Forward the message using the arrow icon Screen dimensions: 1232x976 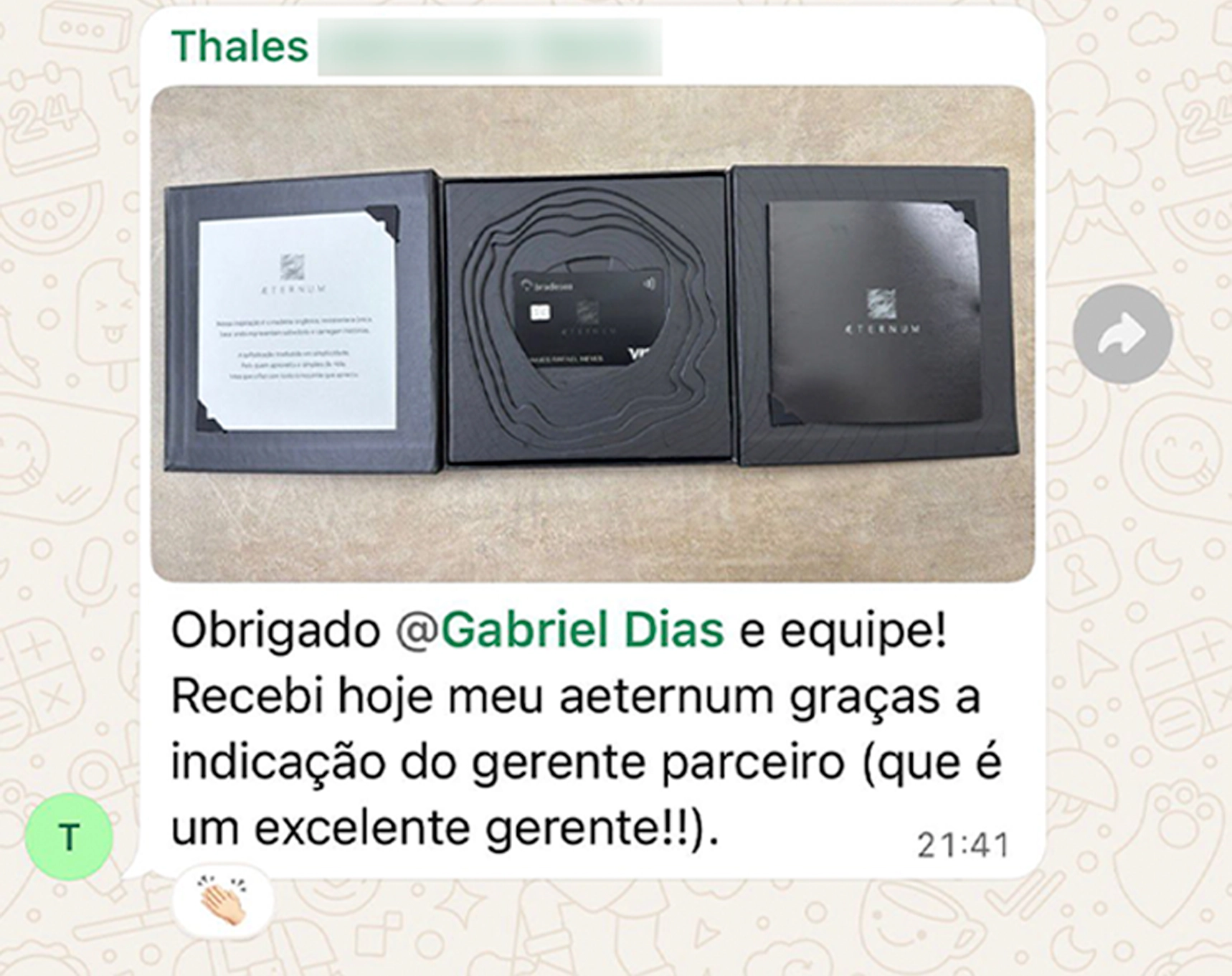(1122, 333)
